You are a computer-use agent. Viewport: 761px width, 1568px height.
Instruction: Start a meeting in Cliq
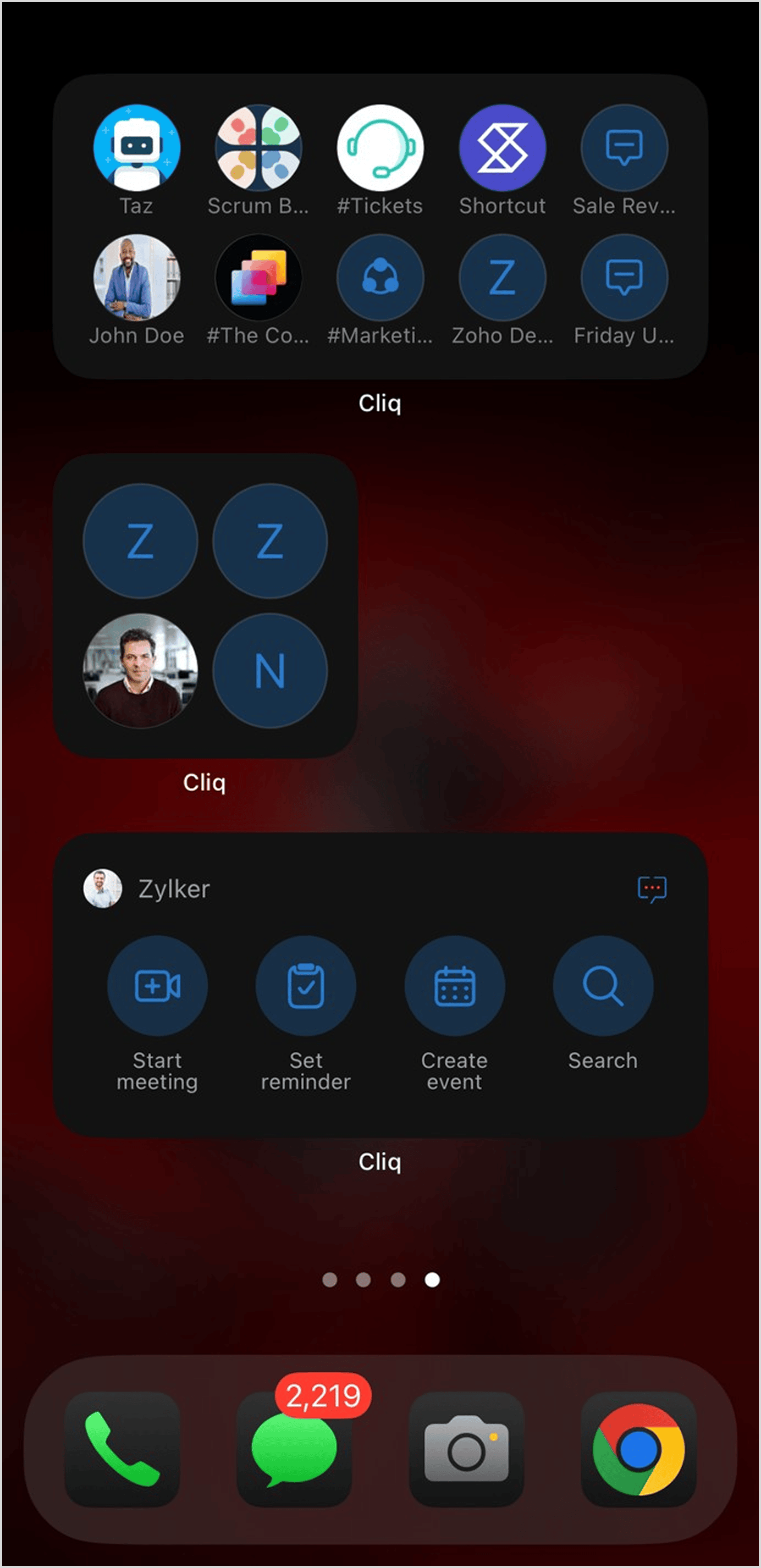point(157,986)
